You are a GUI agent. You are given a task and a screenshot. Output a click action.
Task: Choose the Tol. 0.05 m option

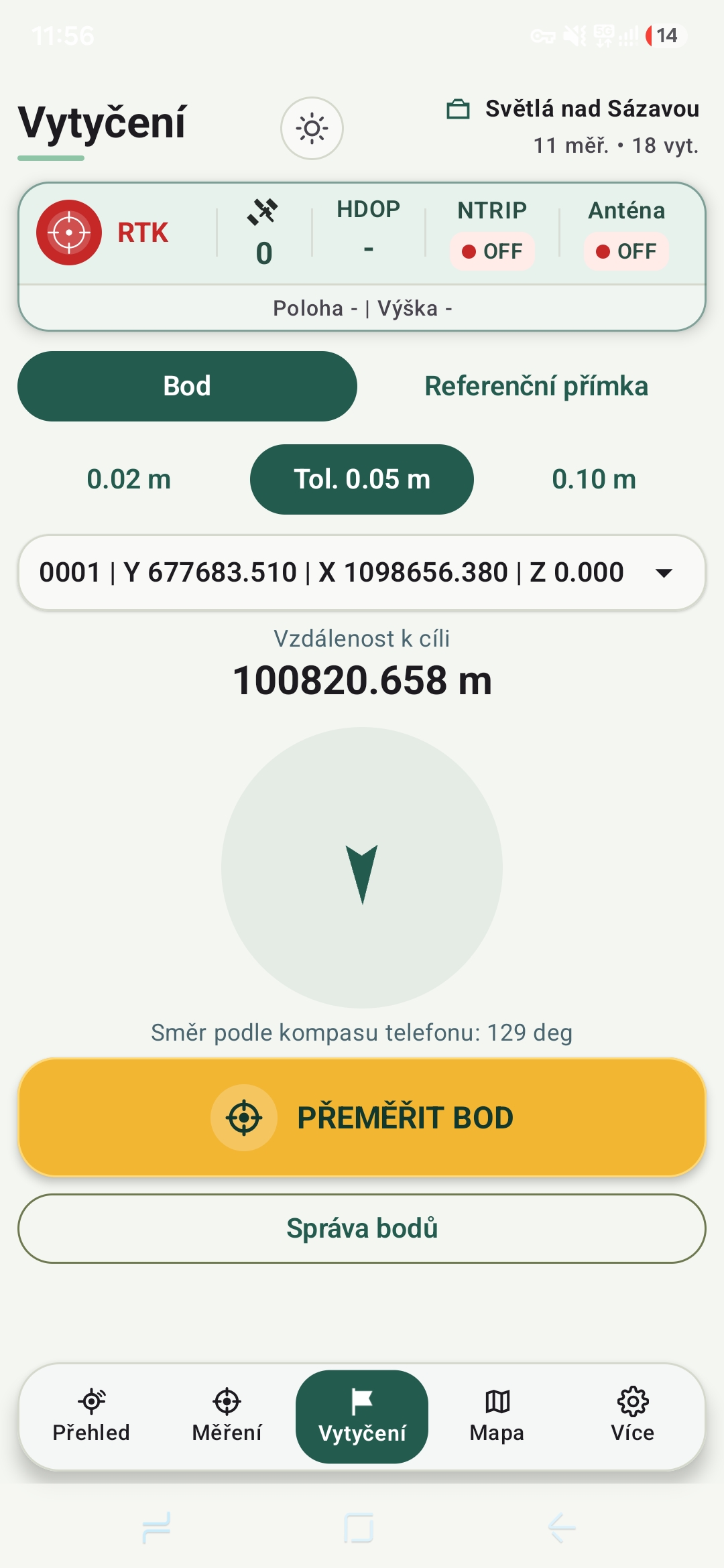pos(362,479)
